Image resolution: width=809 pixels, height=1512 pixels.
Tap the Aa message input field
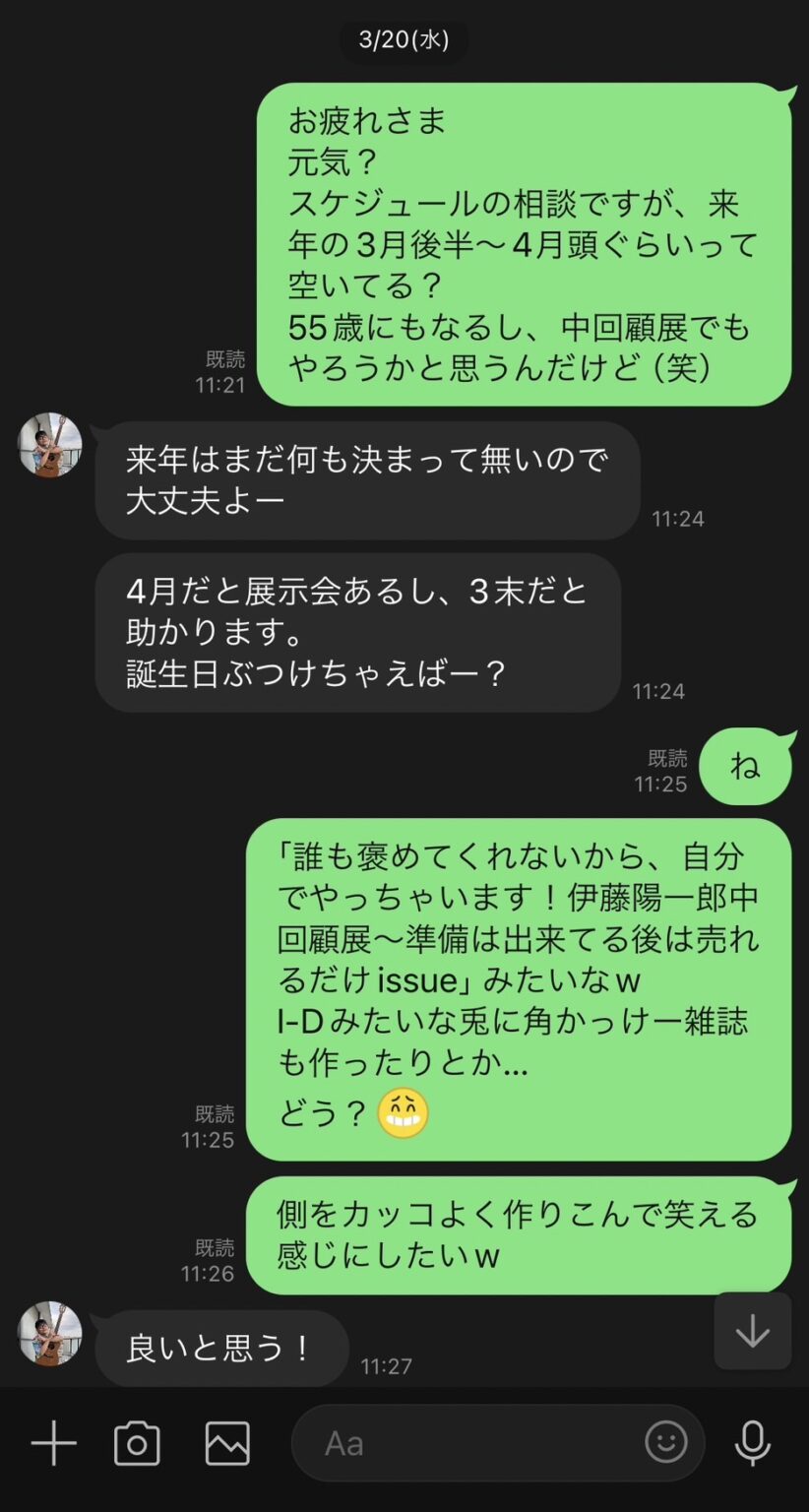(x=472, y=1444)
